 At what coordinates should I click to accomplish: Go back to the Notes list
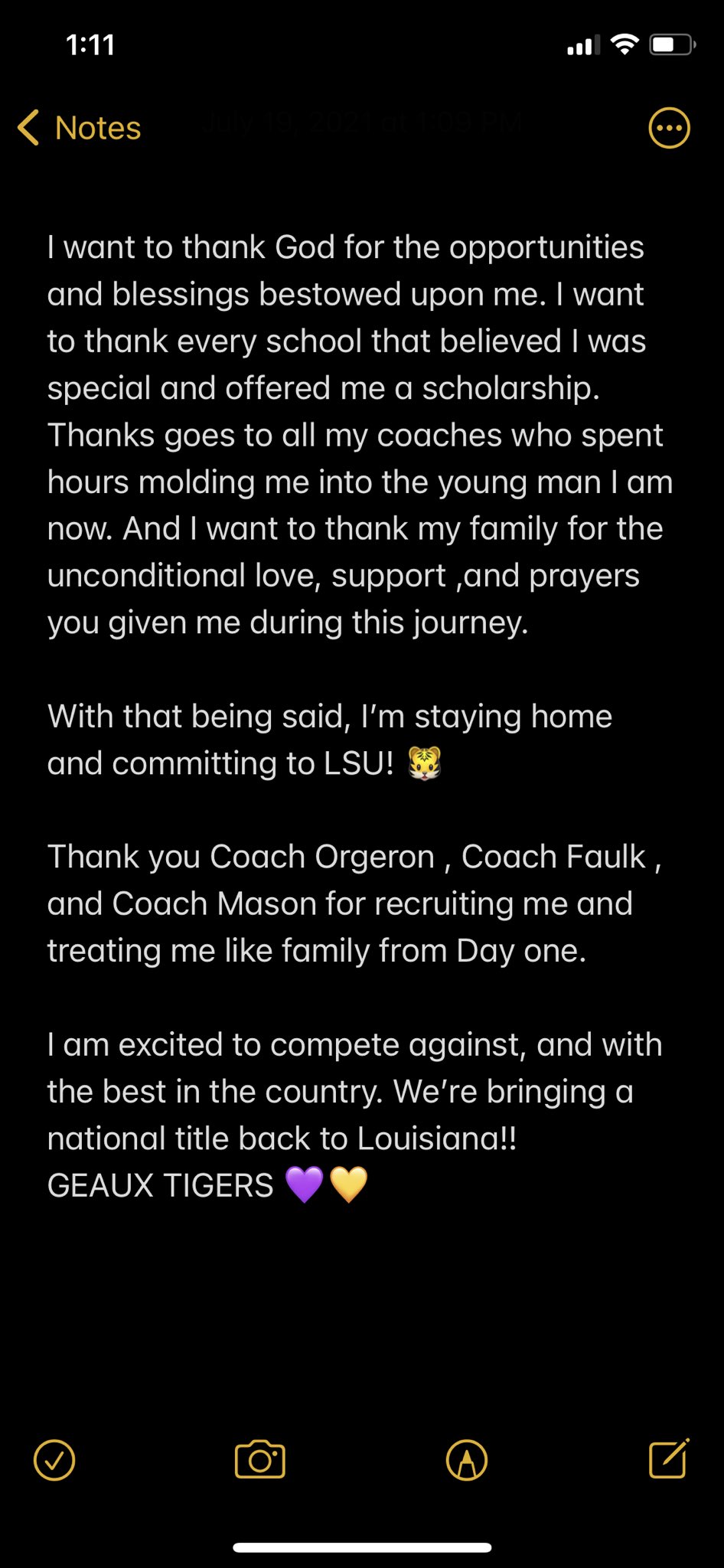point(80,128)
